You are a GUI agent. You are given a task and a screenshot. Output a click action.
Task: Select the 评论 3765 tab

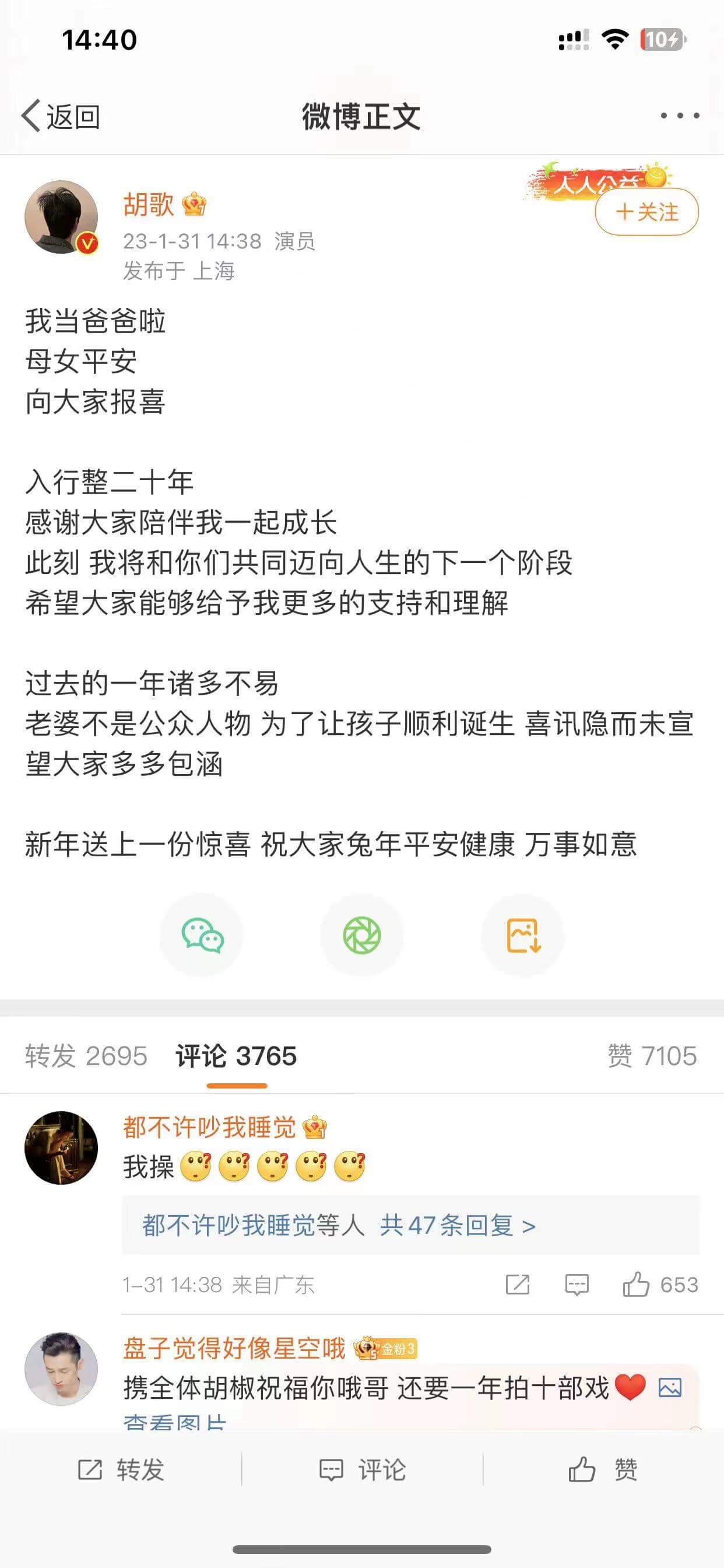click(x=236, y=1055)
